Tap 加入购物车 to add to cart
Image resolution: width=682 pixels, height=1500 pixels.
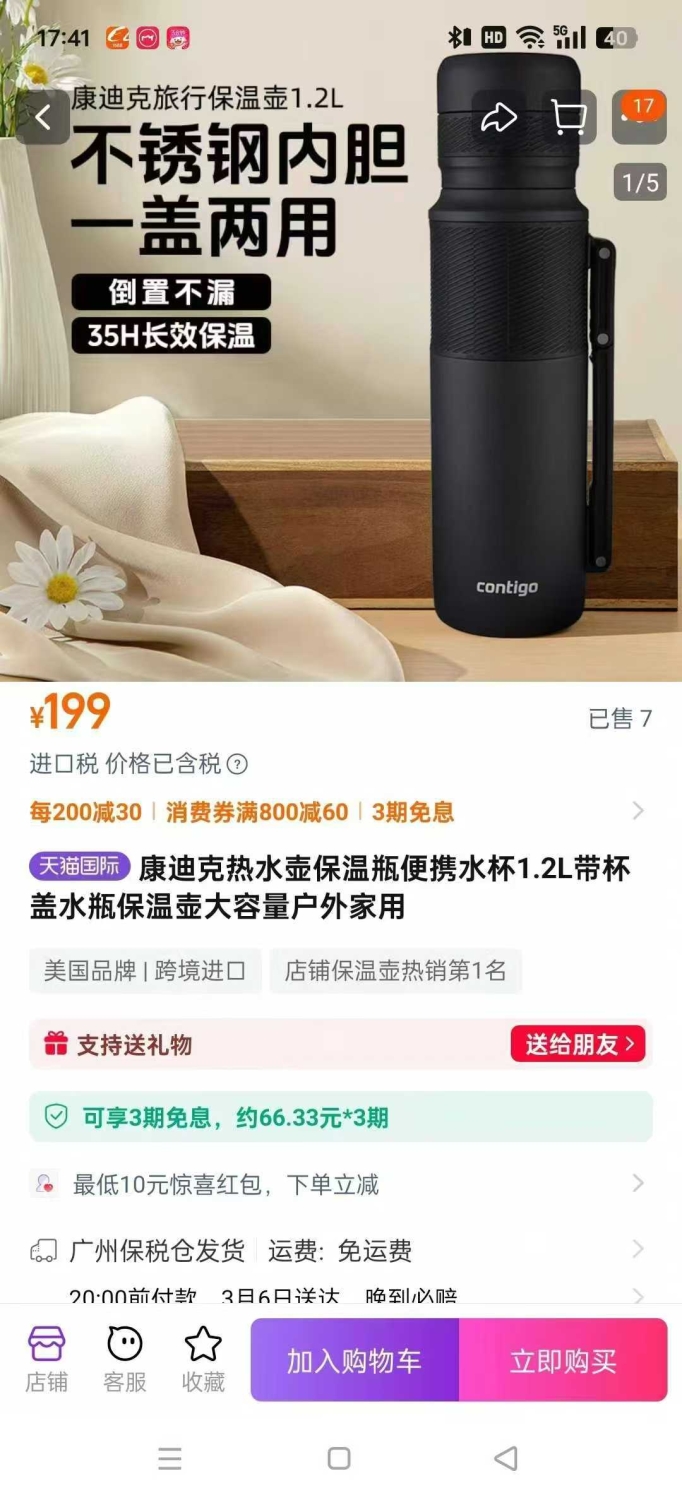pos(354,1360)
